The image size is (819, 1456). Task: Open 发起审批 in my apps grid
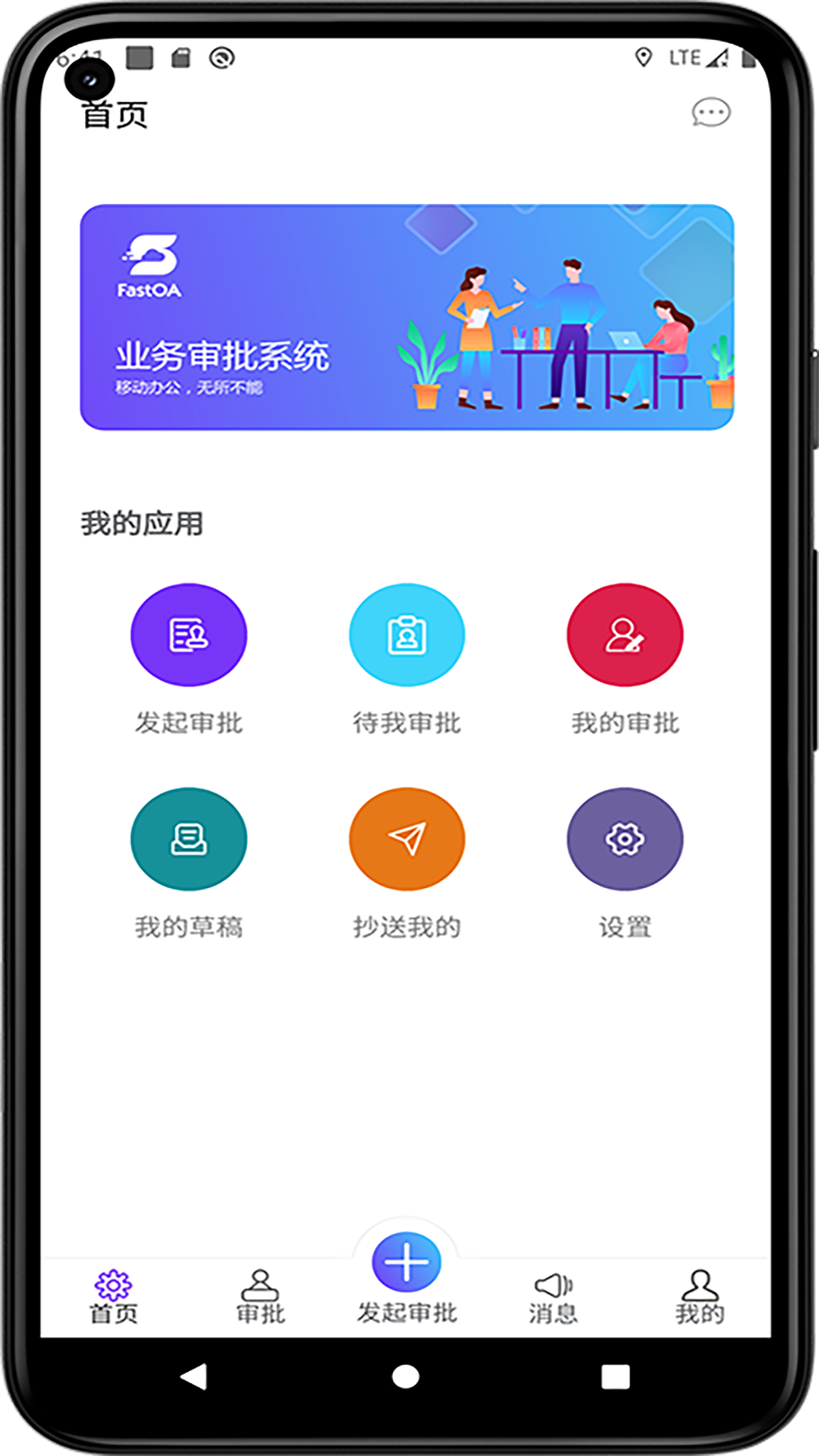coord(189,635)
